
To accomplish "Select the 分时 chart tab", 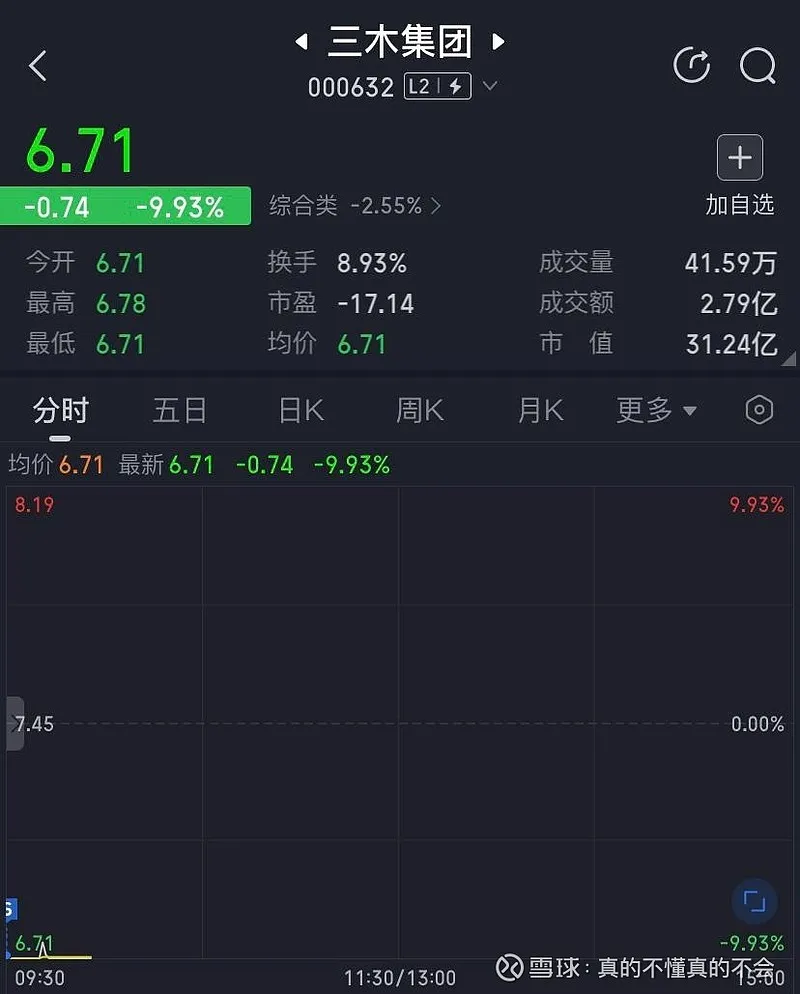I will 61,410.
